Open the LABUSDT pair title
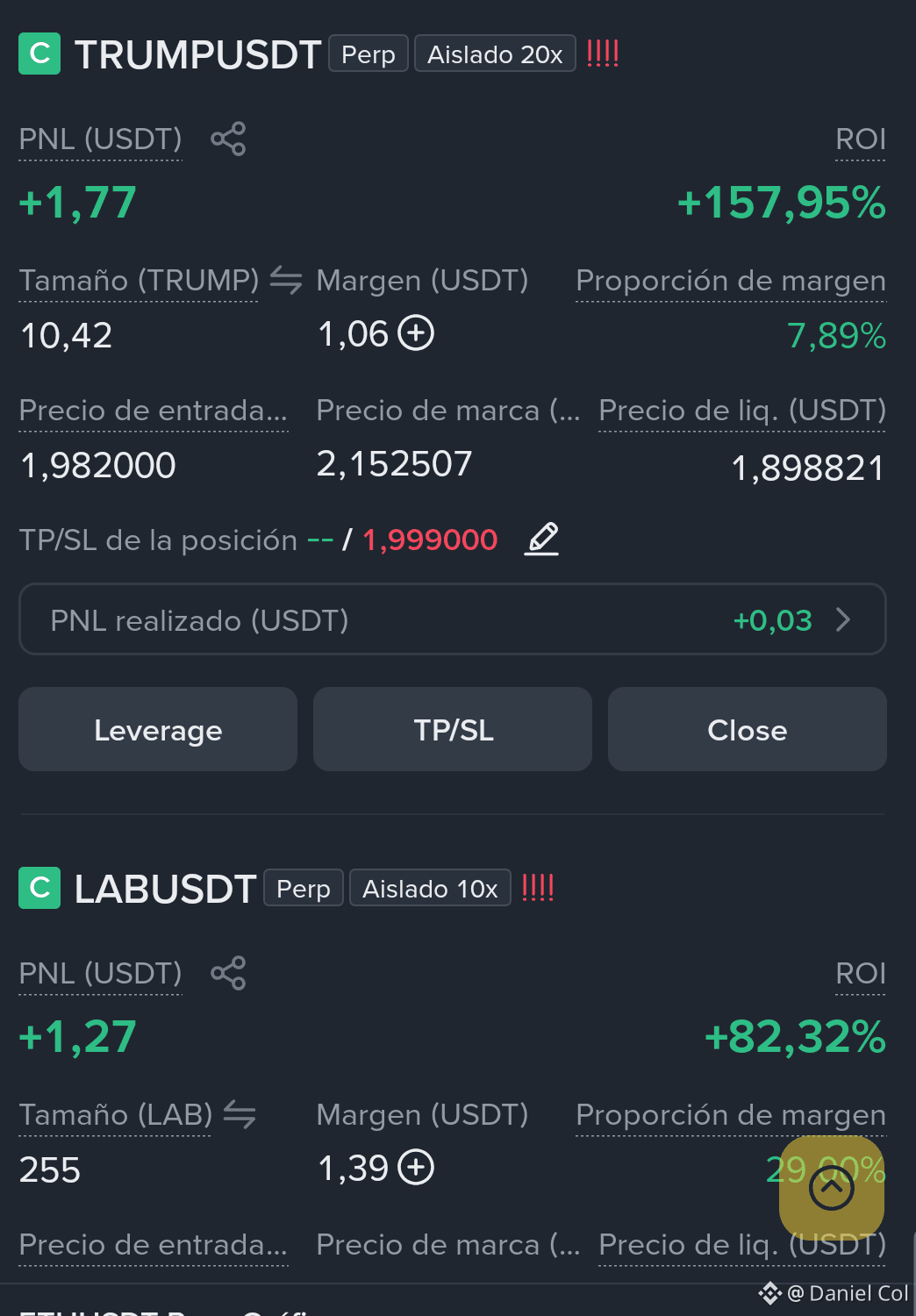The width and height of the screenshot is (916, 1316). click(165, 889)
